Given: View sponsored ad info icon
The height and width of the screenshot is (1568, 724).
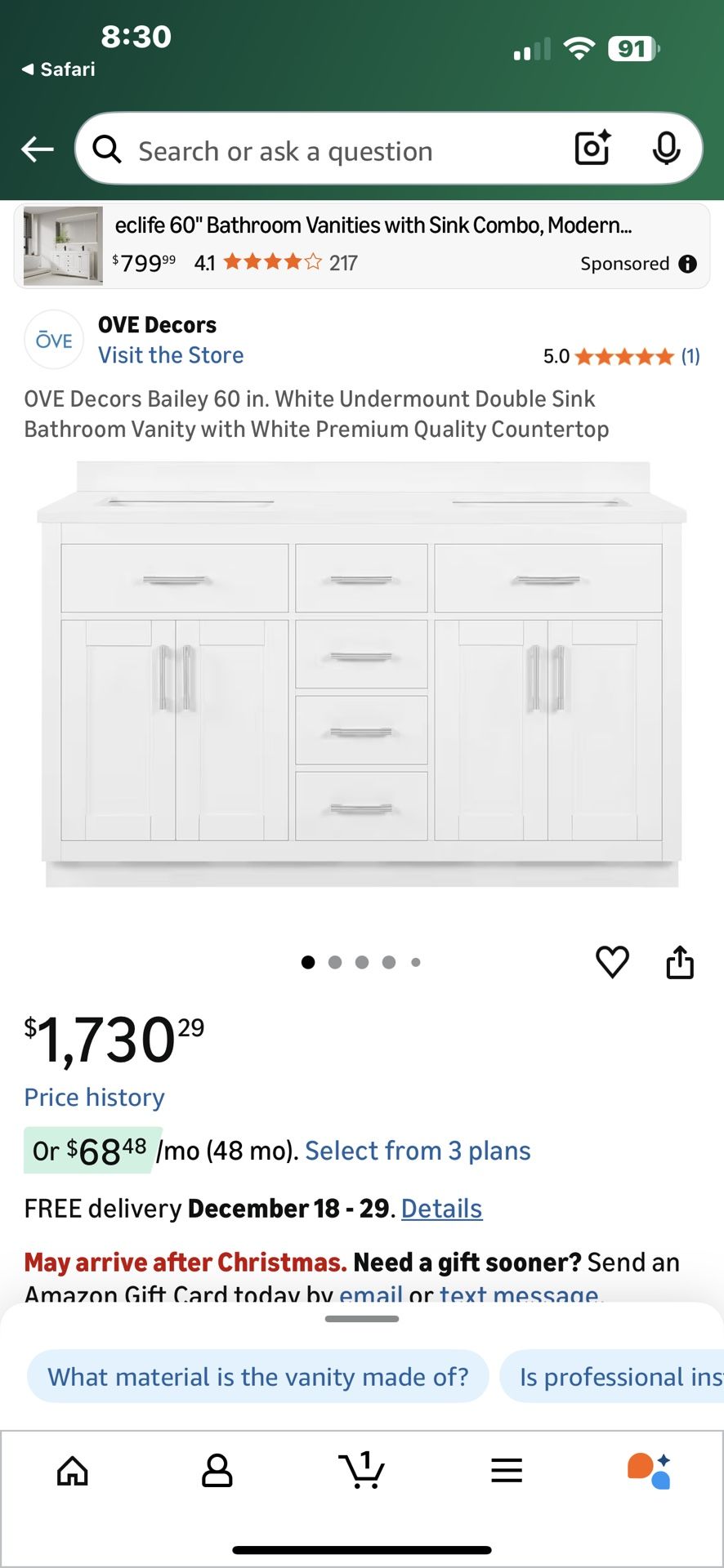Looking at the screenshot, I should (x=688, y=264).
